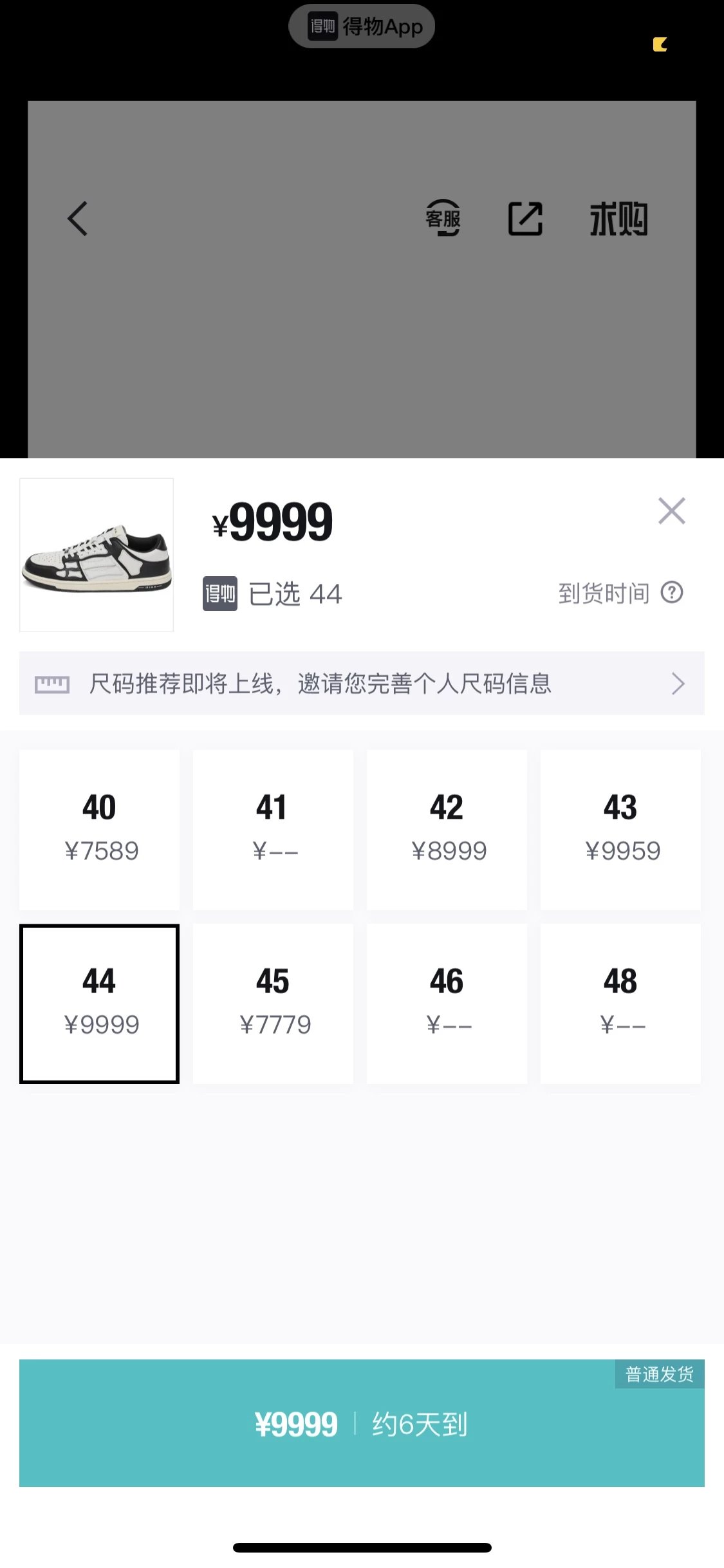Image resolution: width=724 pixels, height=1568 pixels.
Task: Select size 43 at ¥9959
Action: click(620, 830)
